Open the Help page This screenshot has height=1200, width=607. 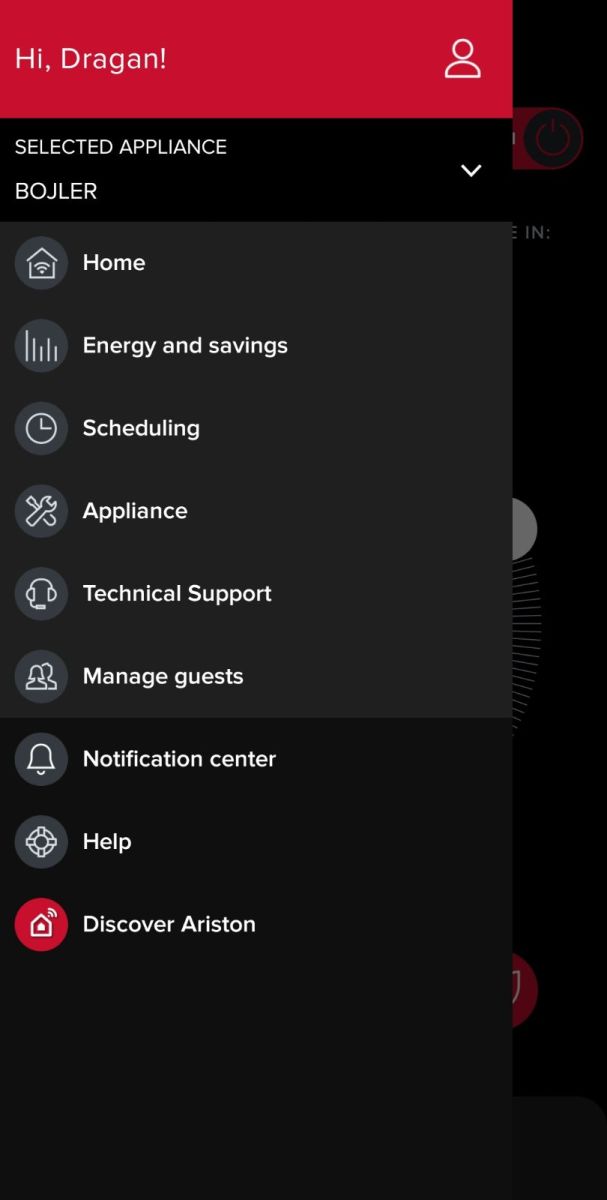107,842
